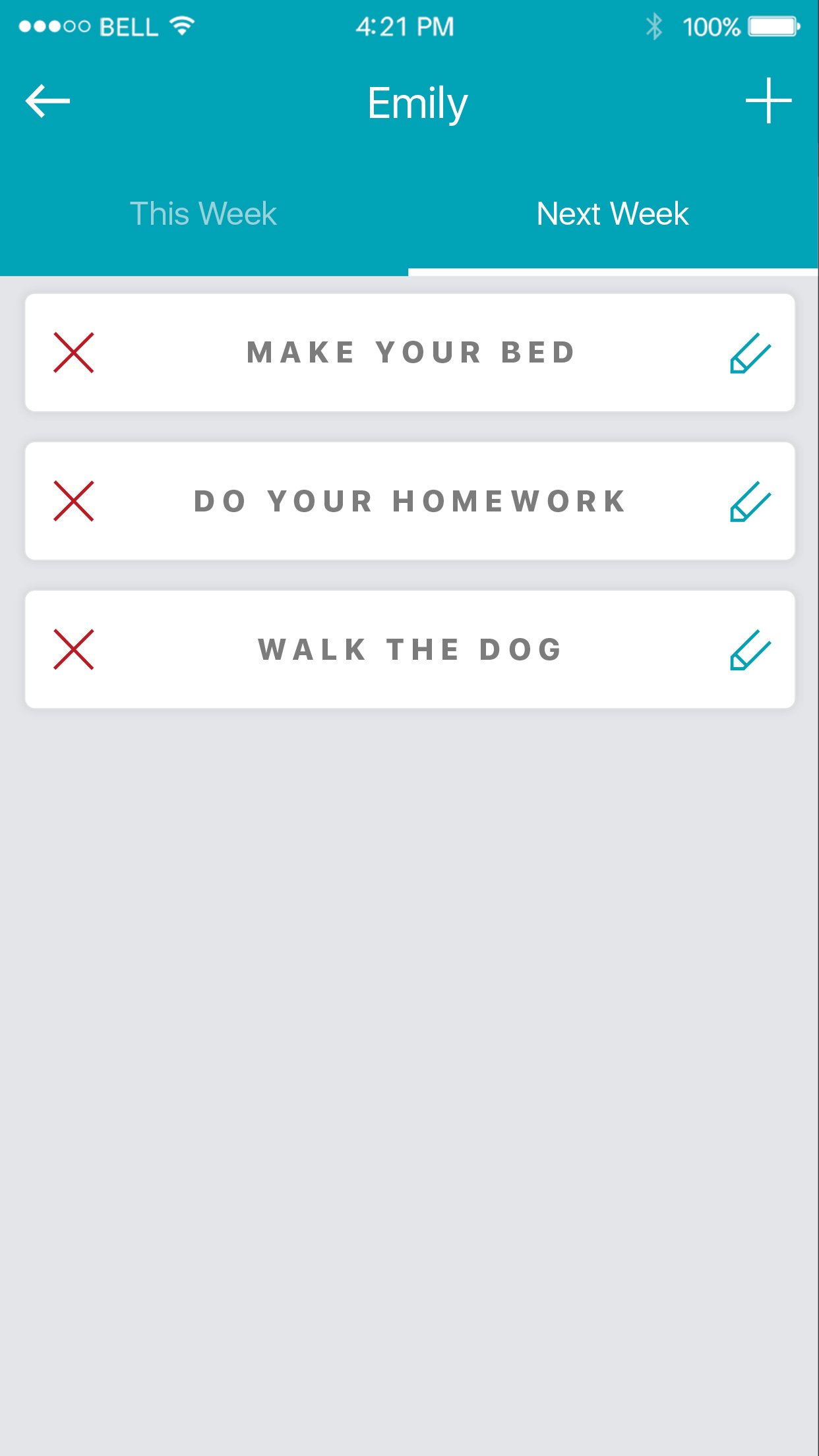This screenshot has height=1456, width=819.
Task: Tap the Bluetooth status bar icon
Action: click(x=655, y=25)
